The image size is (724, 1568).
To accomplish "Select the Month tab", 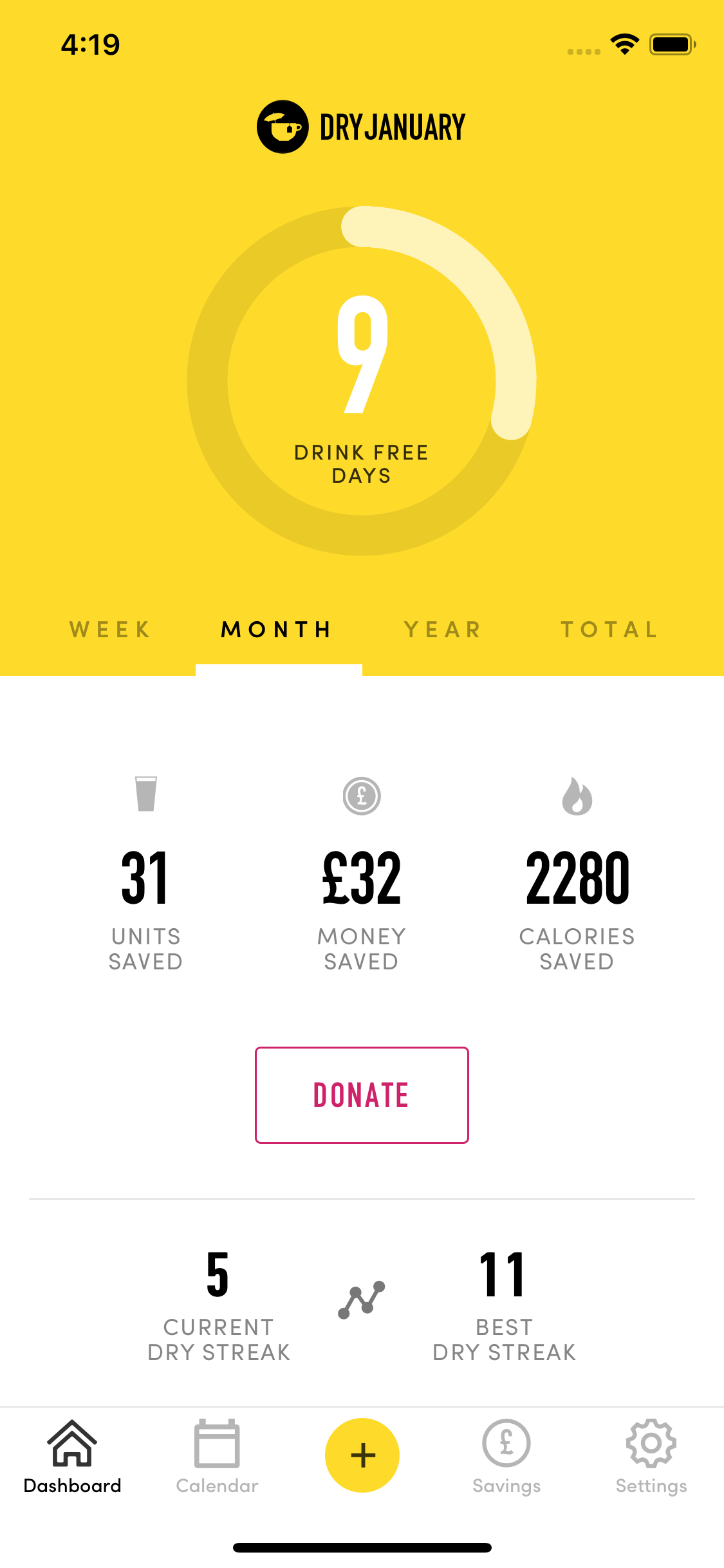I will 277,629.
